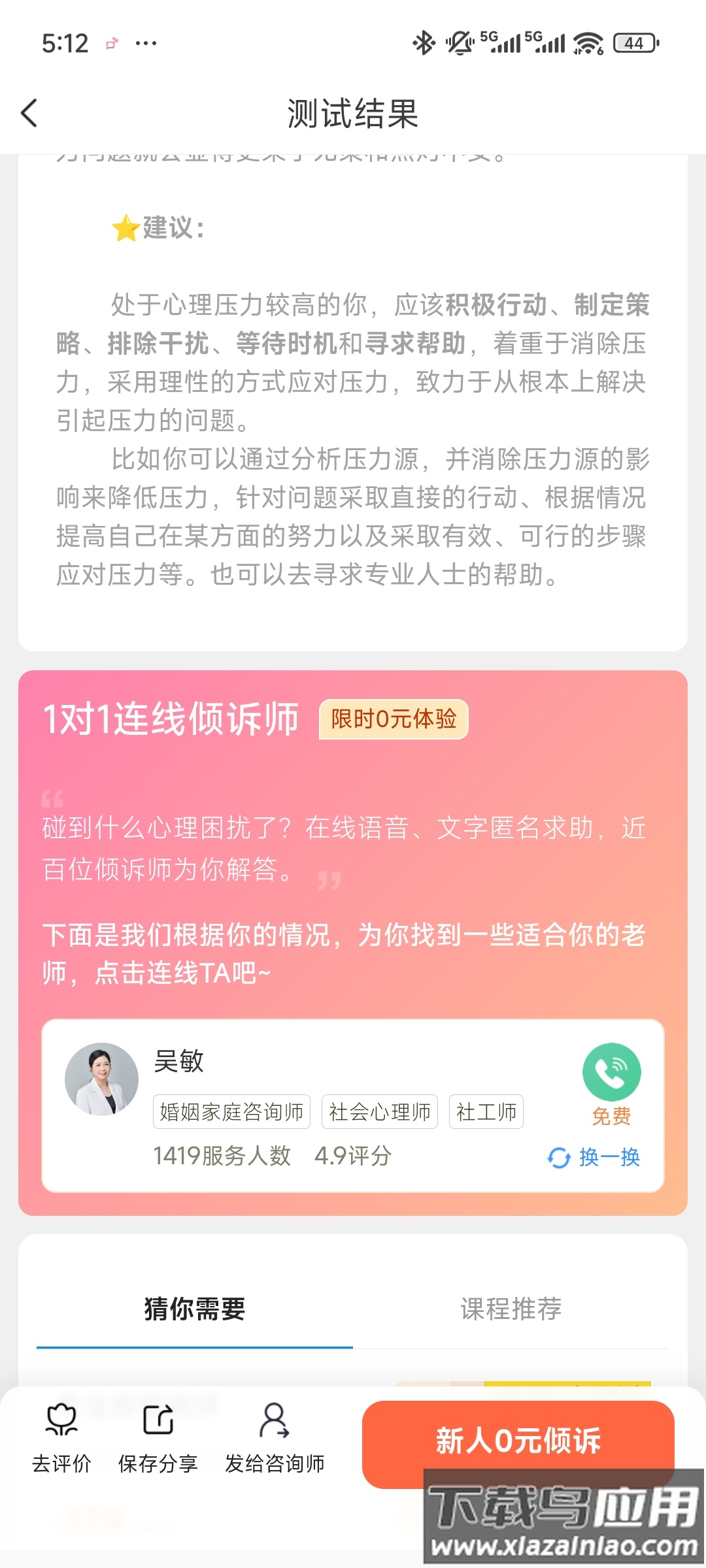
Task: Tap the 限时0元体验 badge
Action: coord(394,719)
